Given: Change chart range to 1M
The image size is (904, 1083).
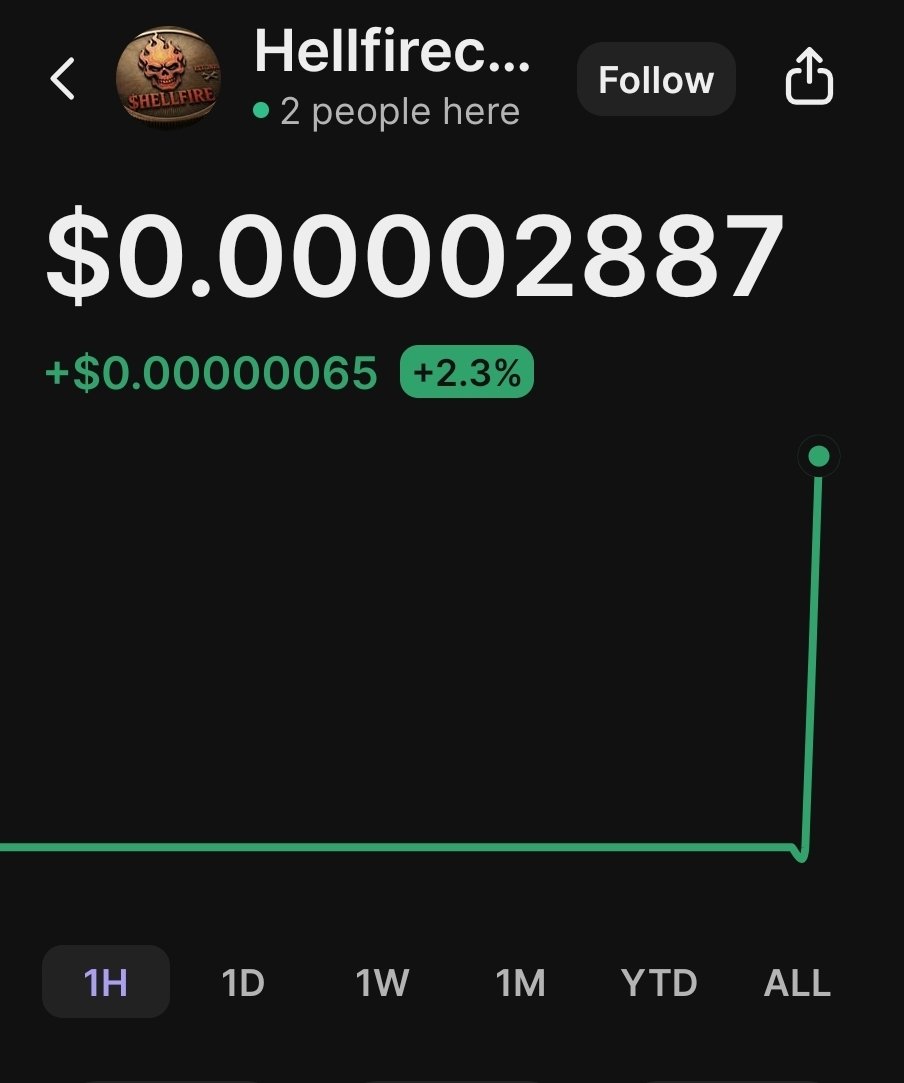Looking at the screenshot, I should coord(521,982).
